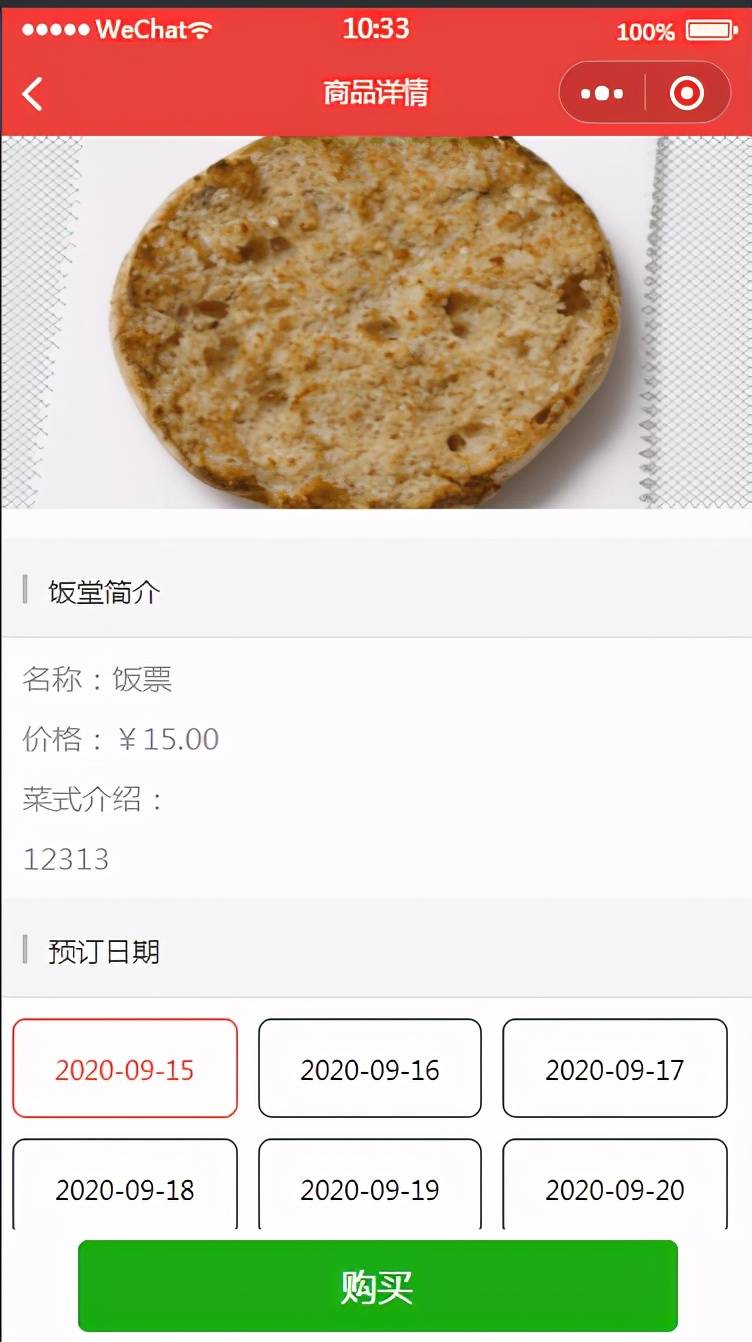Select the 2020-09-17 date option

coord(614,1068)
